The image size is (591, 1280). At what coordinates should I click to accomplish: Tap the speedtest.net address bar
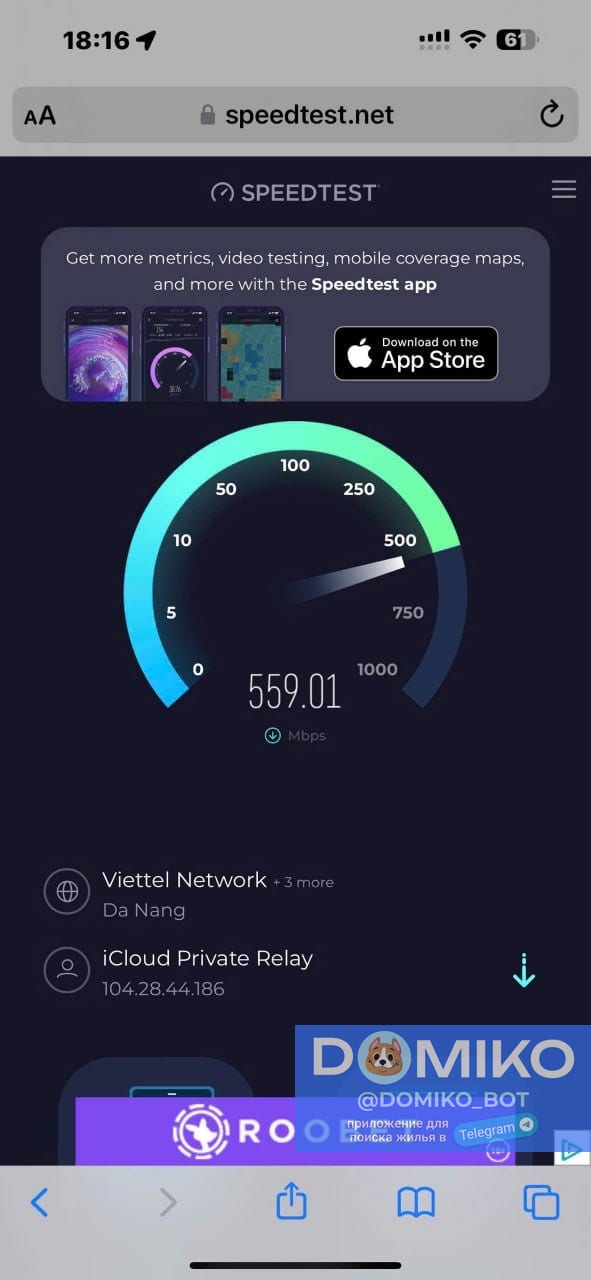pos(296,115)
